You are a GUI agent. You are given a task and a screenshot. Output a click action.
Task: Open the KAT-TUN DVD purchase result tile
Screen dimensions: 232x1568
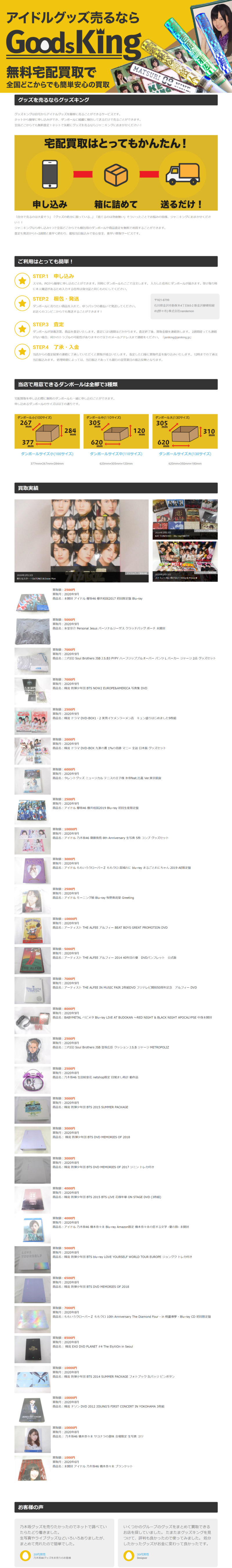point(184,519)
